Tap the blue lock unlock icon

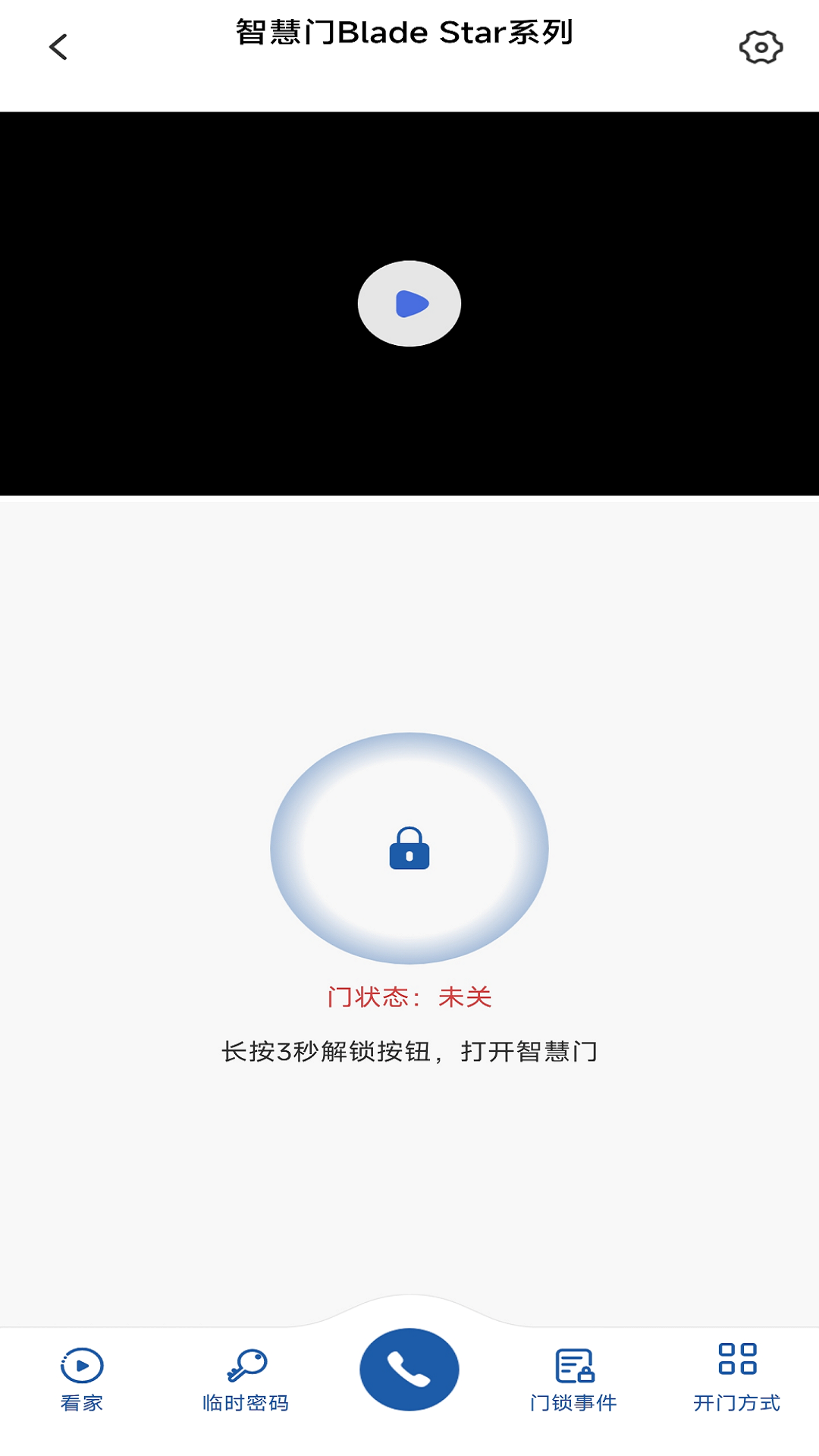coord(409,851)
